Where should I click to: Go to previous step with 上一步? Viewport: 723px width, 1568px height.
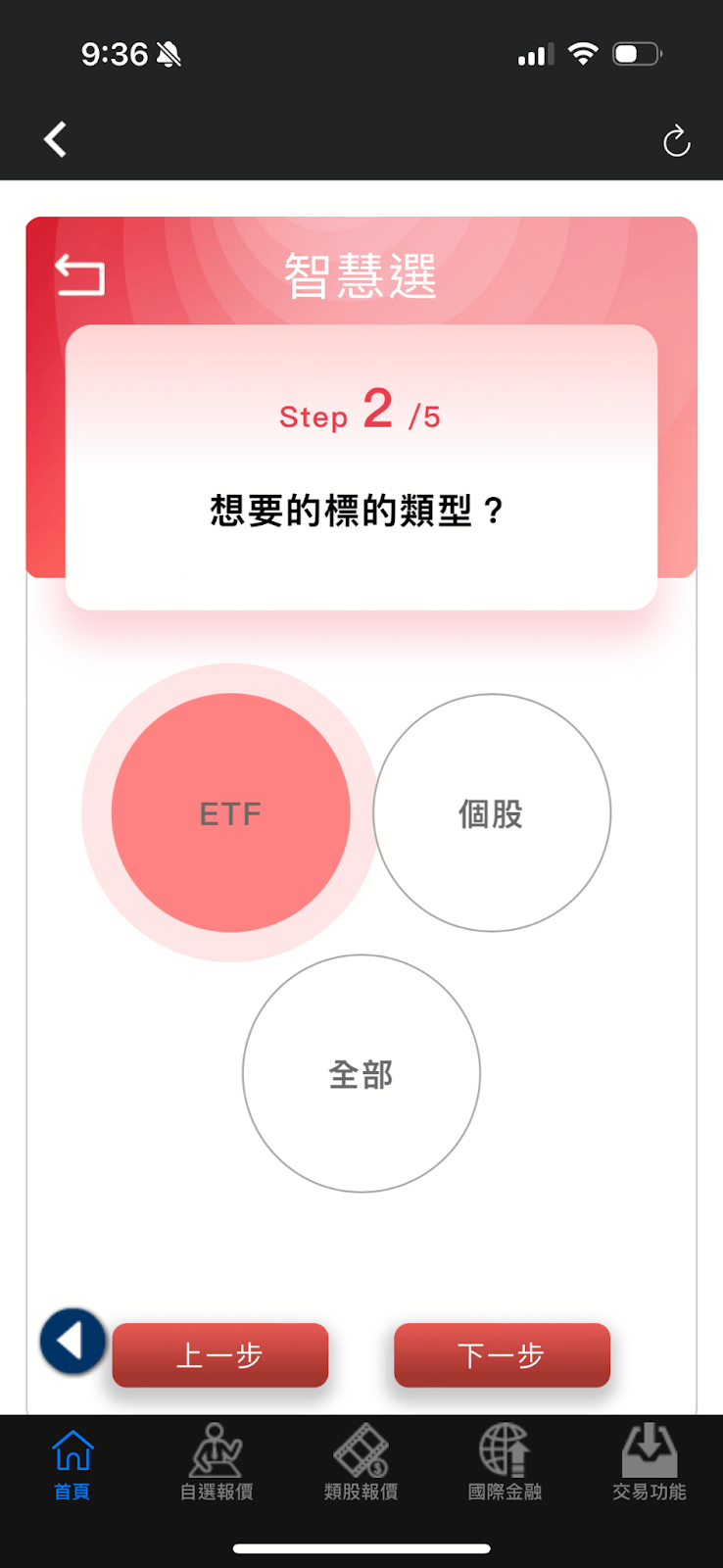coord(220,1355)
